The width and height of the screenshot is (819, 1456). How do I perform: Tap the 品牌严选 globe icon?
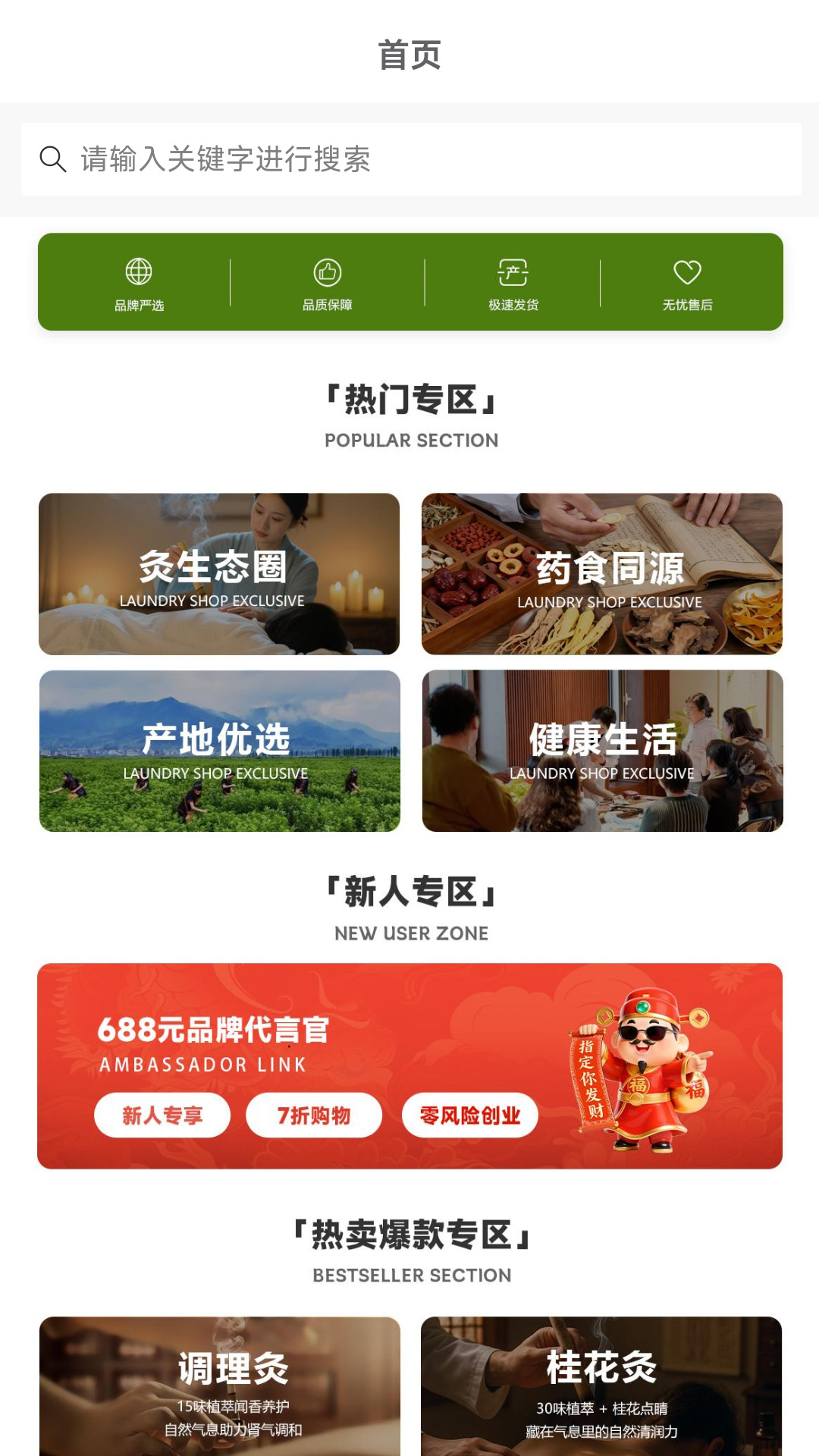138,270
